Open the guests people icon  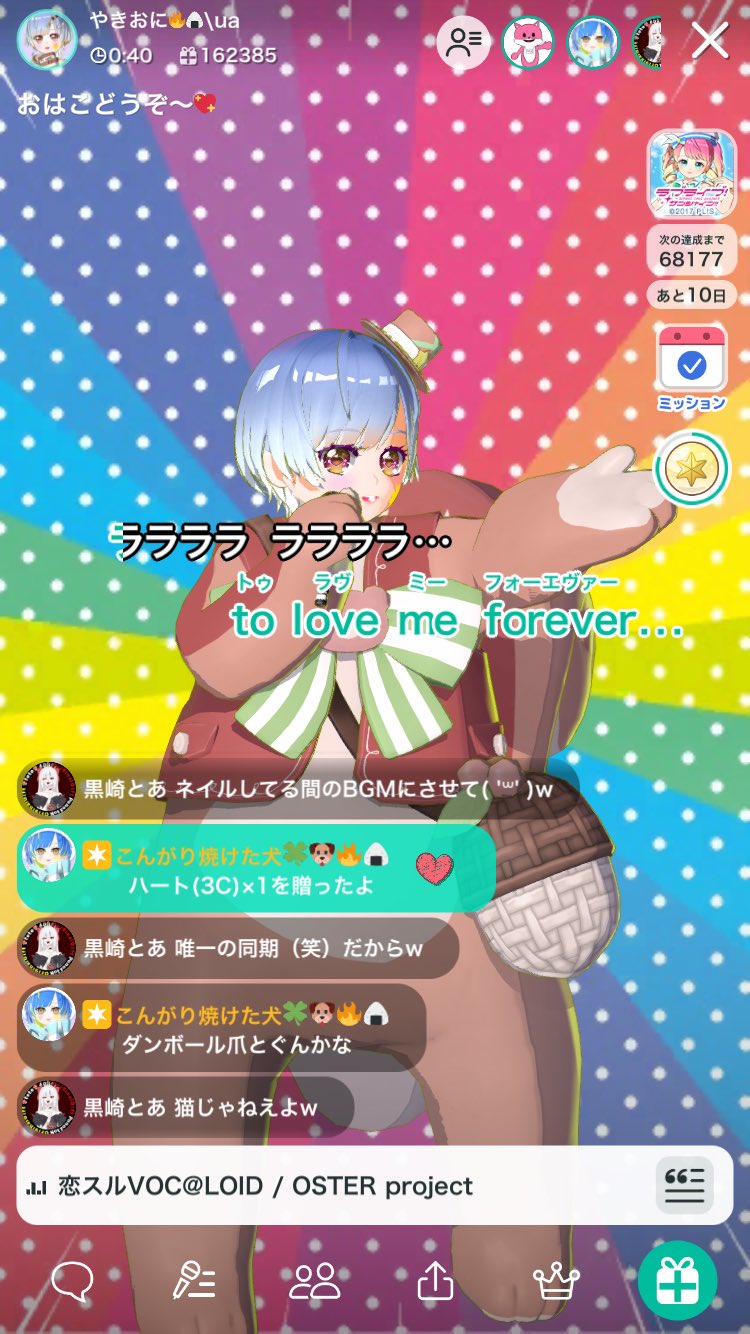click(x=314, y=1280)
